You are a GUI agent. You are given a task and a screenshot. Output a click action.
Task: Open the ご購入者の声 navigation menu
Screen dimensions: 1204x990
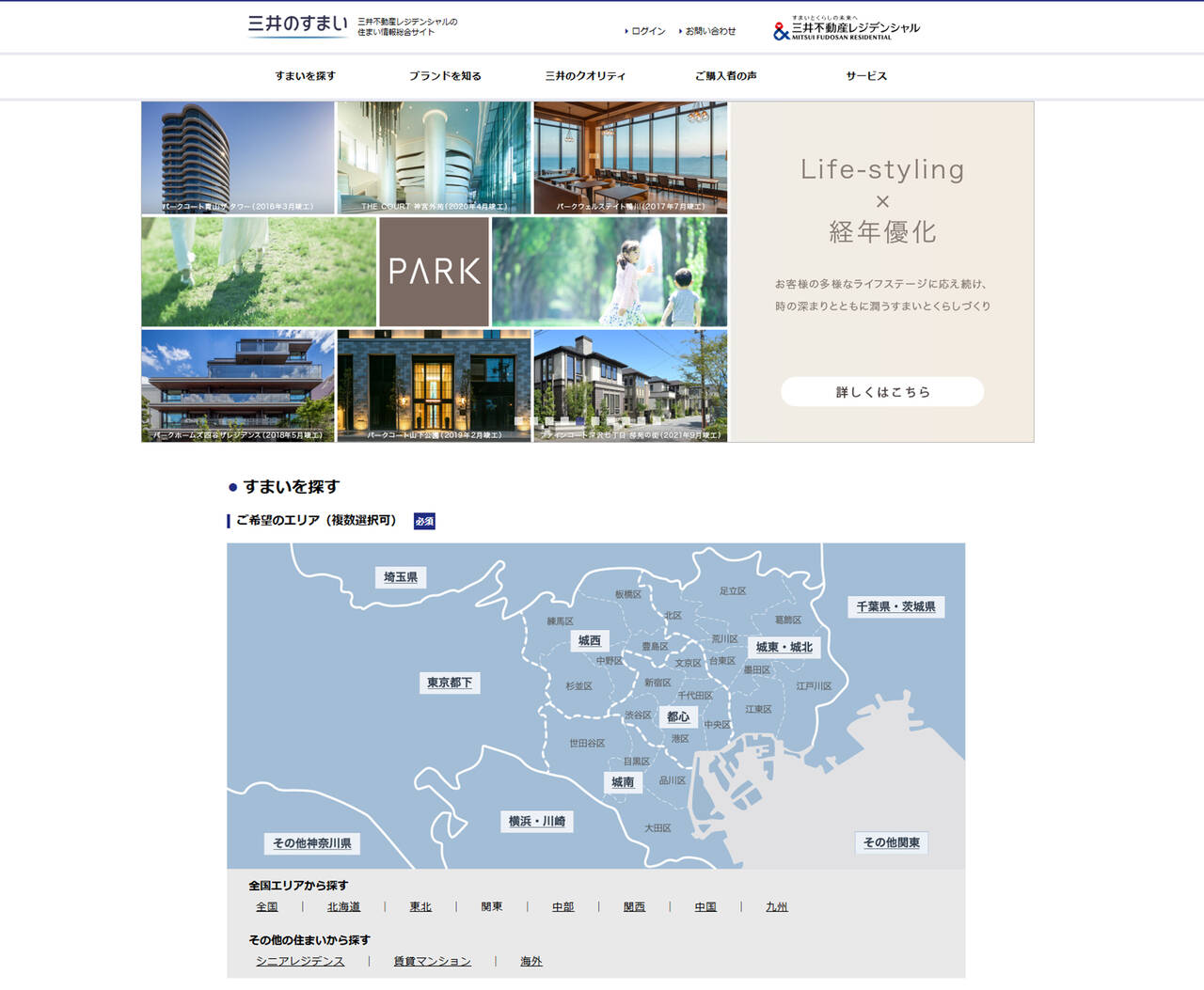click(725, 76)
